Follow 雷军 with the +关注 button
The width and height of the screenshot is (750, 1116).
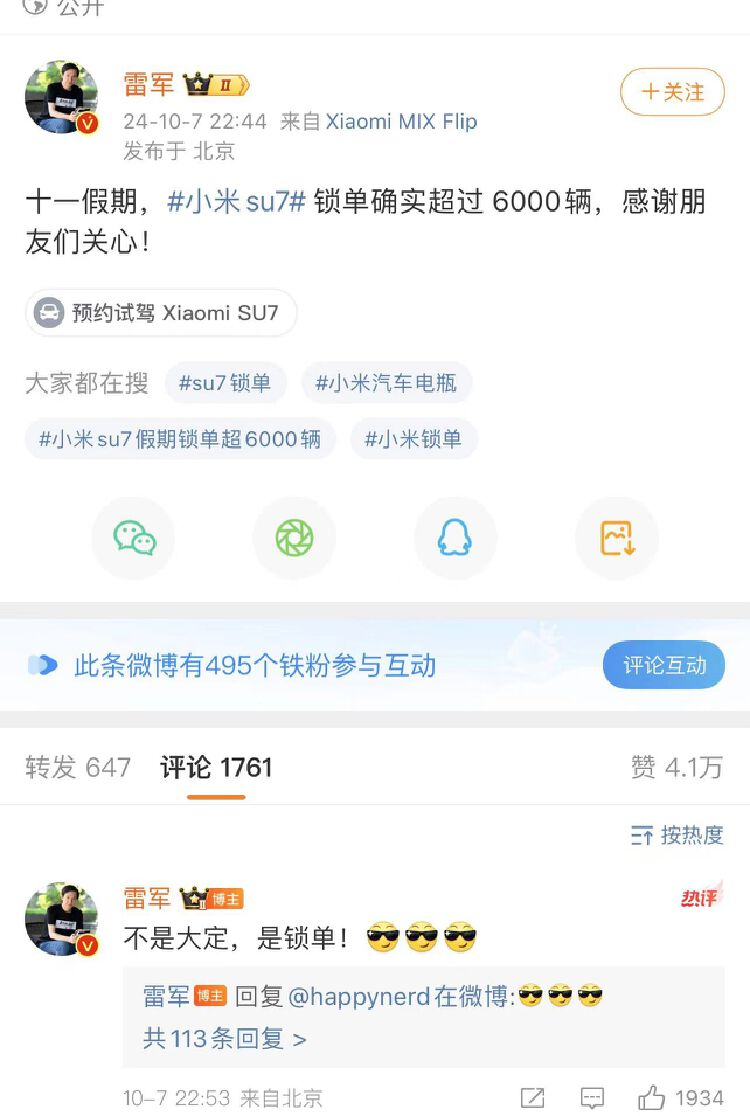672,91
